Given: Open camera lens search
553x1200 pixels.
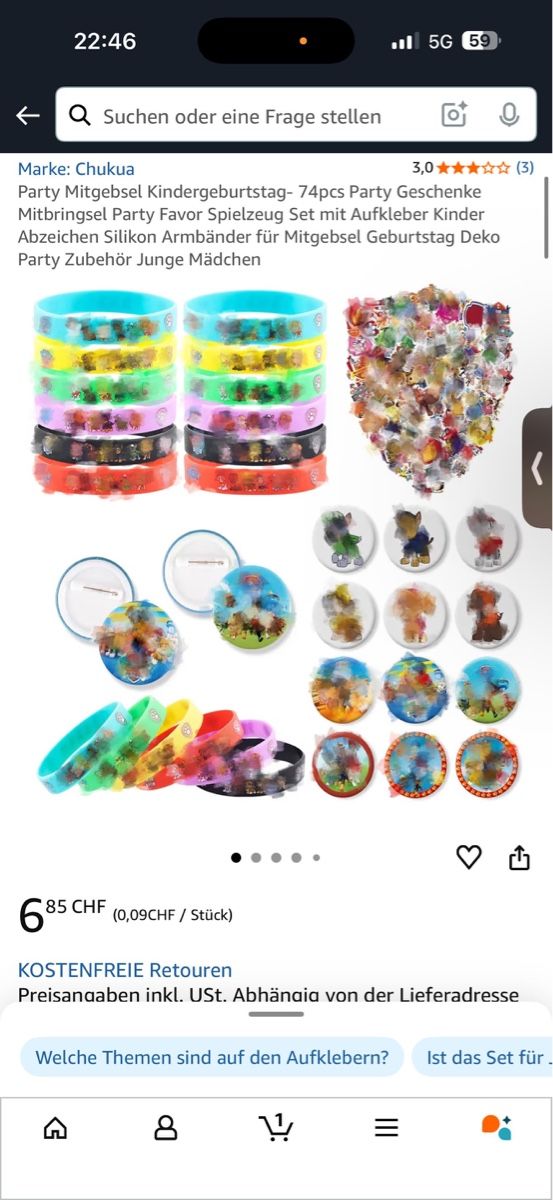Looking at the screenshot, I should (x=454, y=116).
